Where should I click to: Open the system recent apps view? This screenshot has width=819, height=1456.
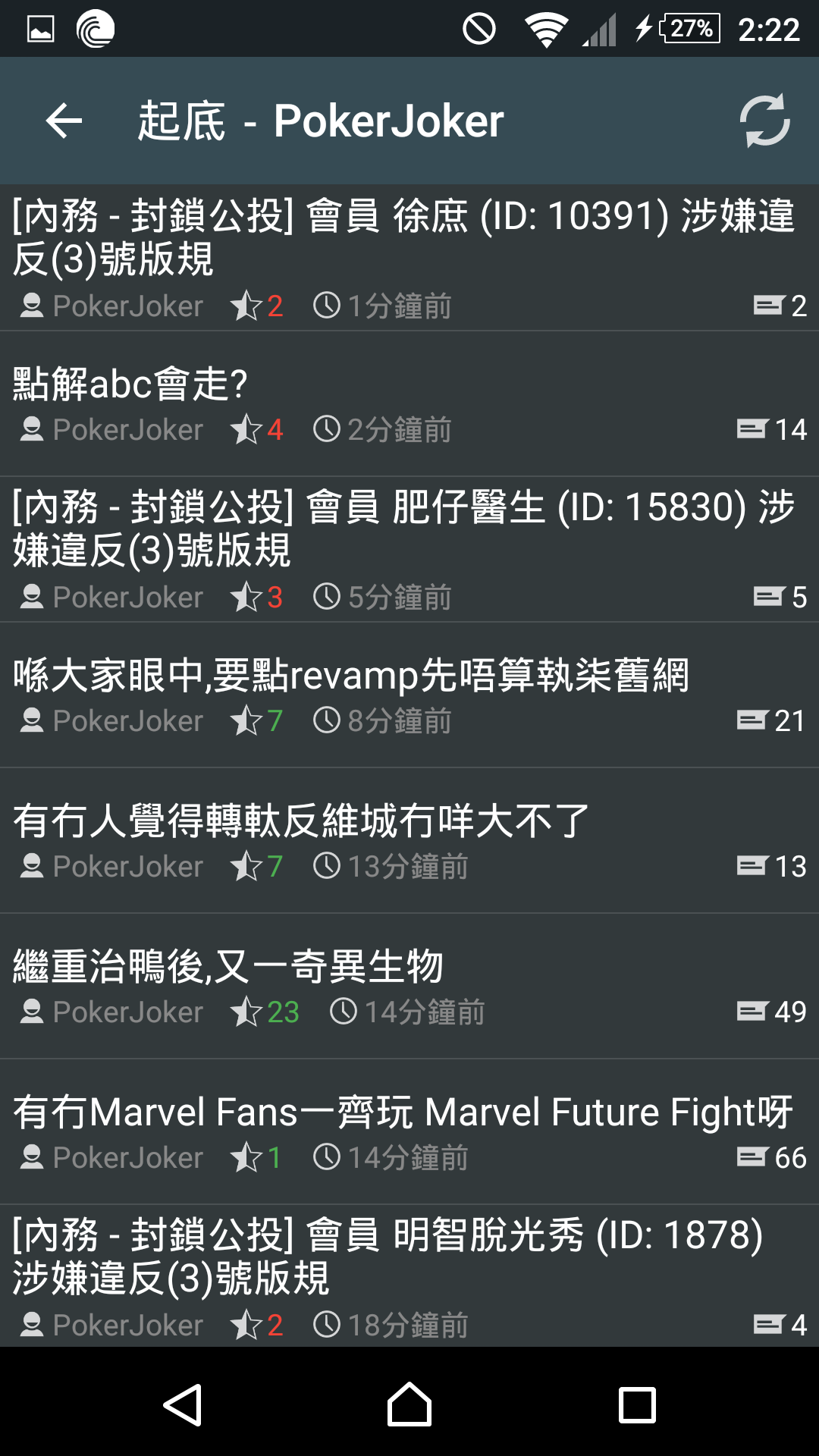637,1404
